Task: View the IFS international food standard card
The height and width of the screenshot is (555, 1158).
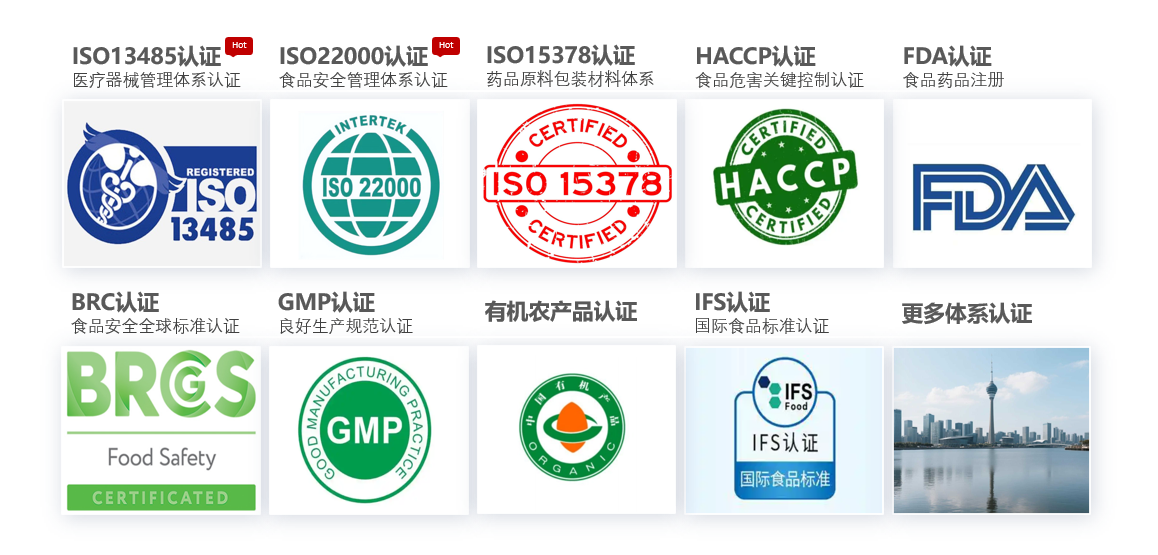Action: click(x=784, y=430)
